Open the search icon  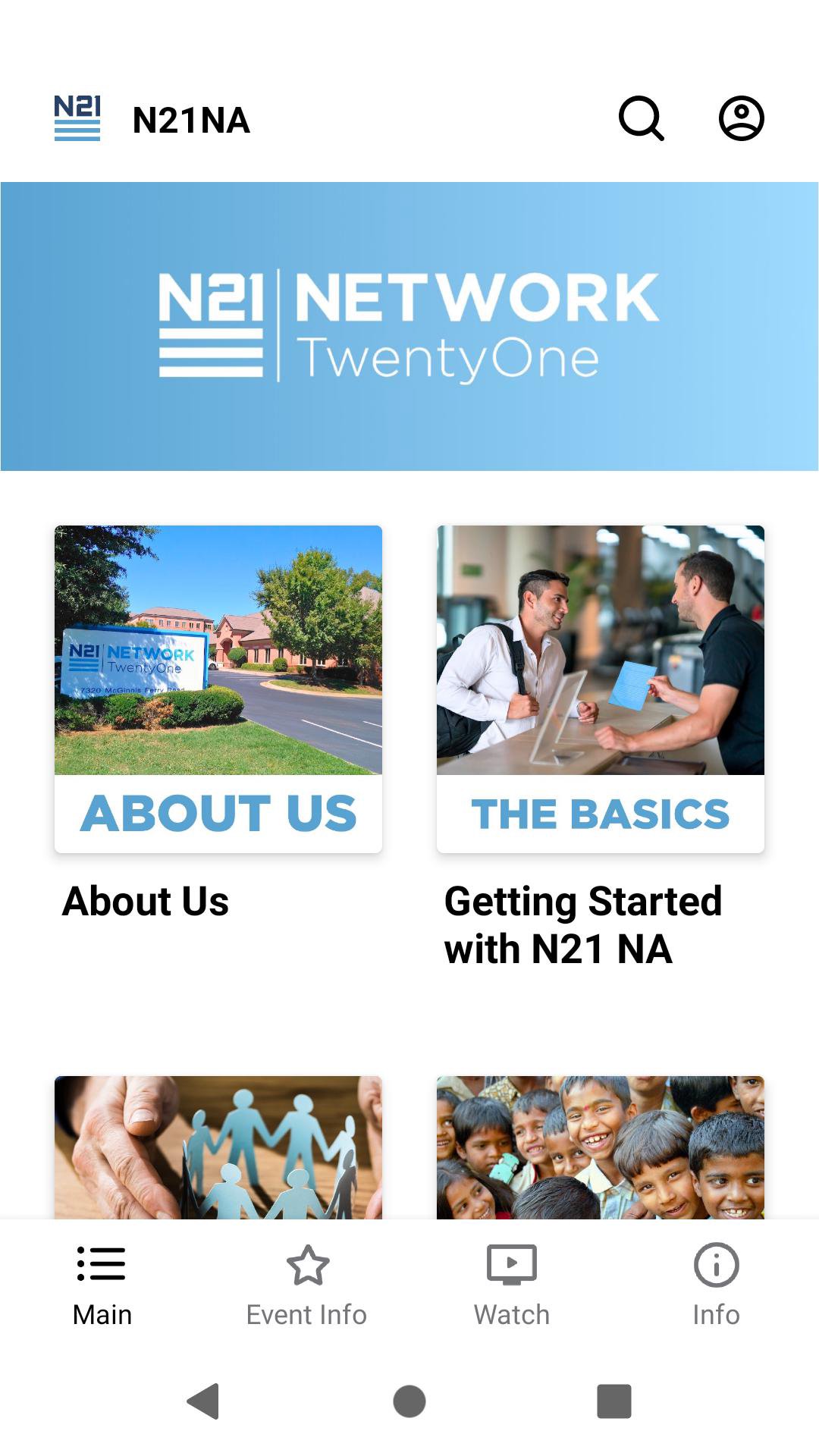tap(642, 119)
